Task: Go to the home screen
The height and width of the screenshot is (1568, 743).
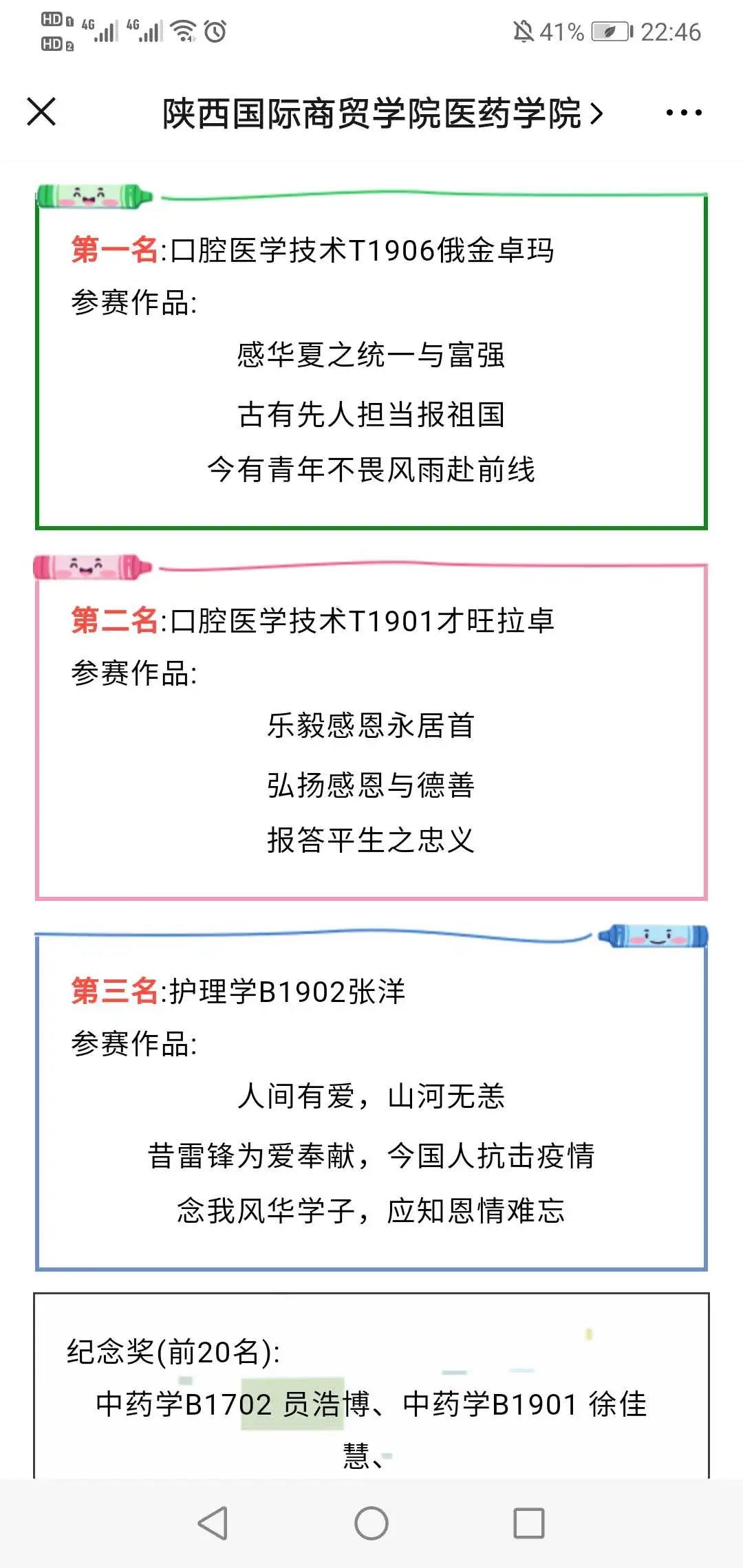Action: point(371,1523)
